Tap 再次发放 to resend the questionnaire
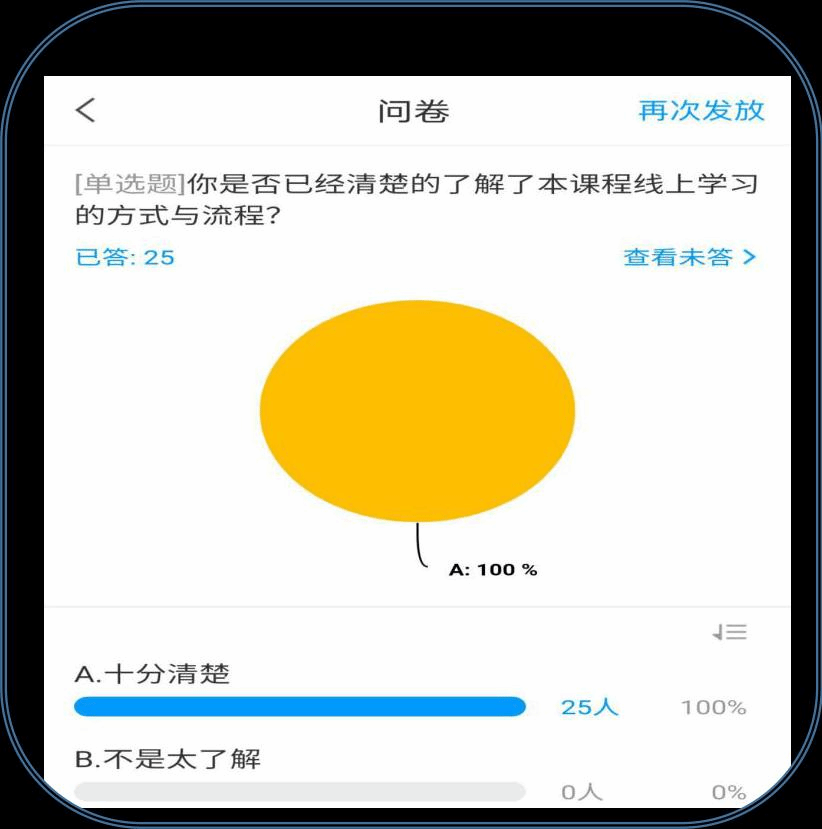822x829 pixels. (x=701, y=110)
